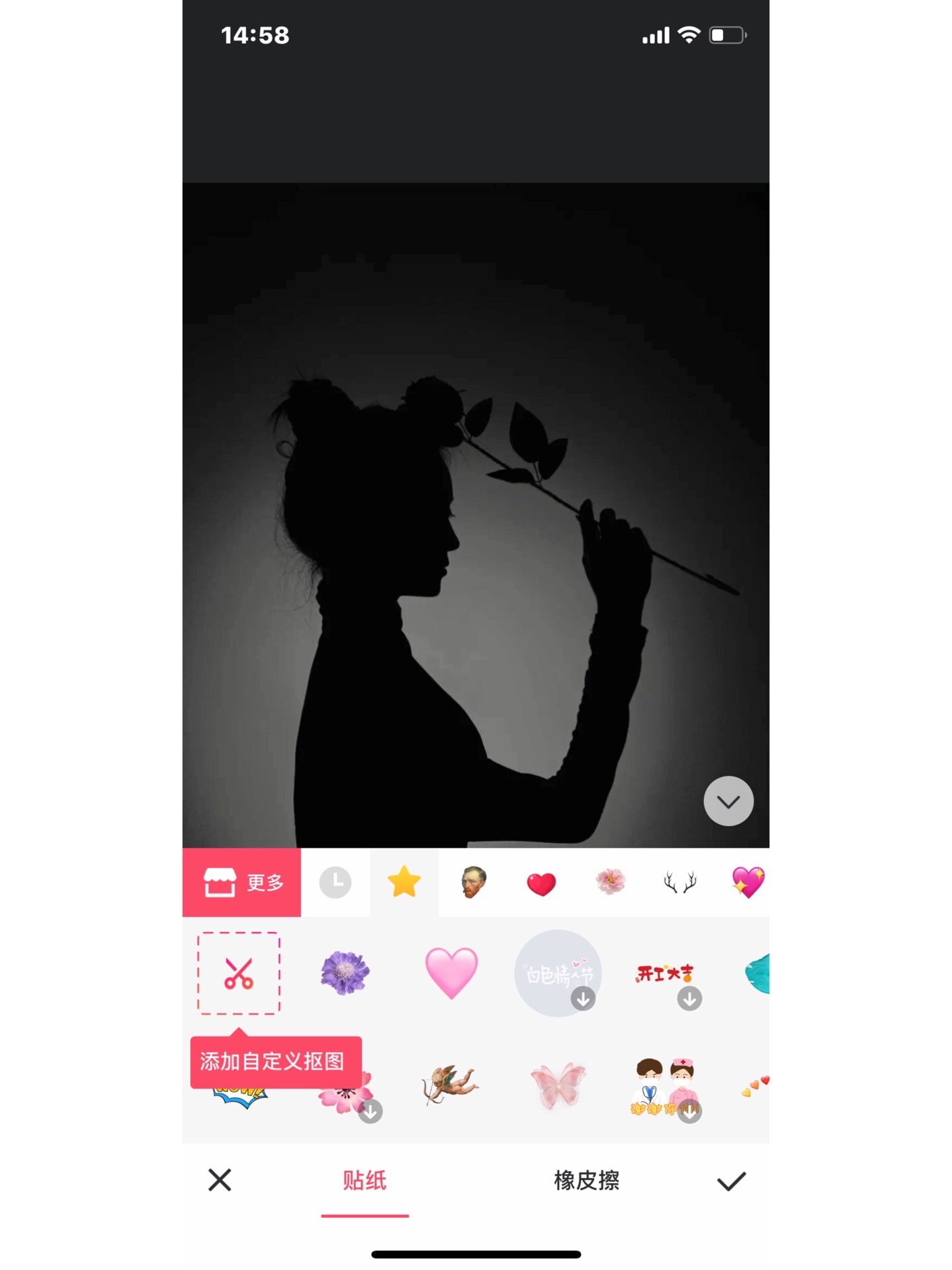The image size is (952, 1270).
Task: Open the Van Gogh portrait sticker pack
Action: pos(473,882)
